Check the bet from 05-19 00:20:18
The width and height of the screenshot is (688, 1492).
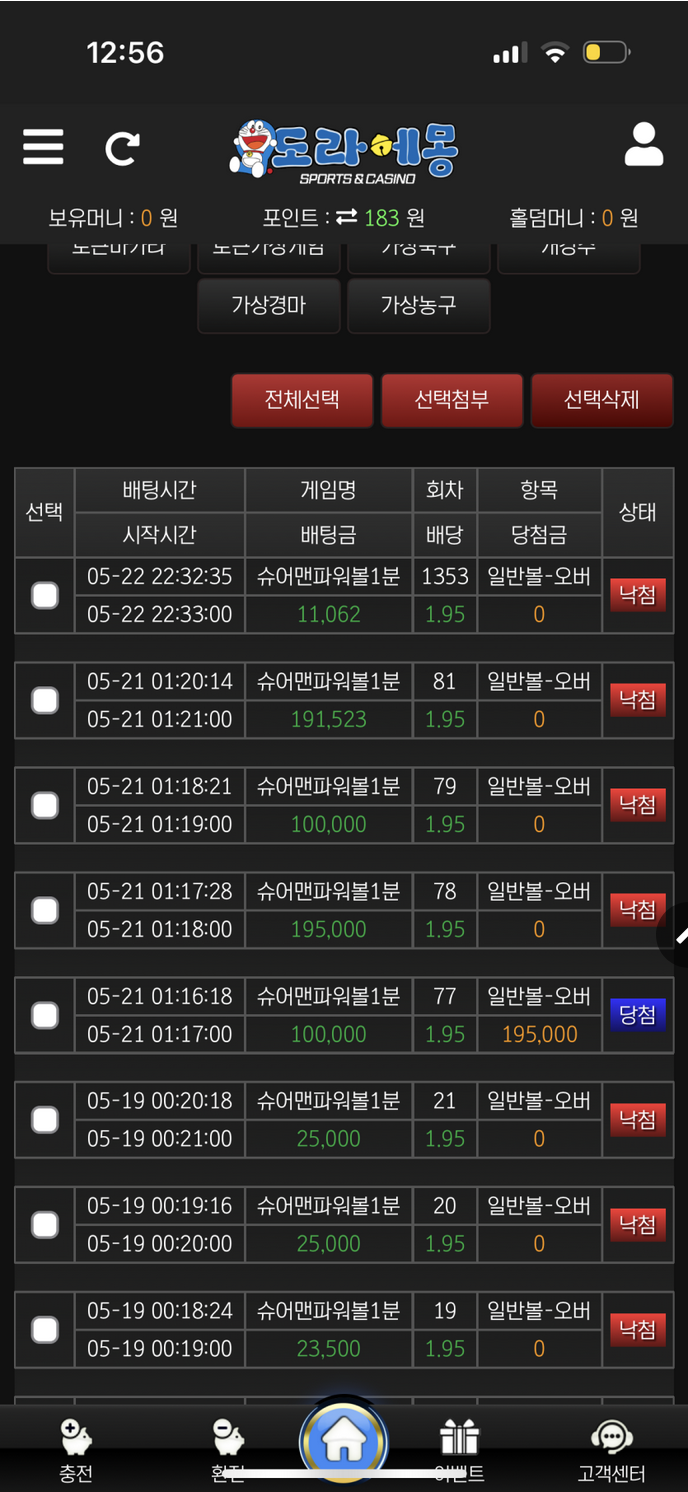(x=45, y=1120)
